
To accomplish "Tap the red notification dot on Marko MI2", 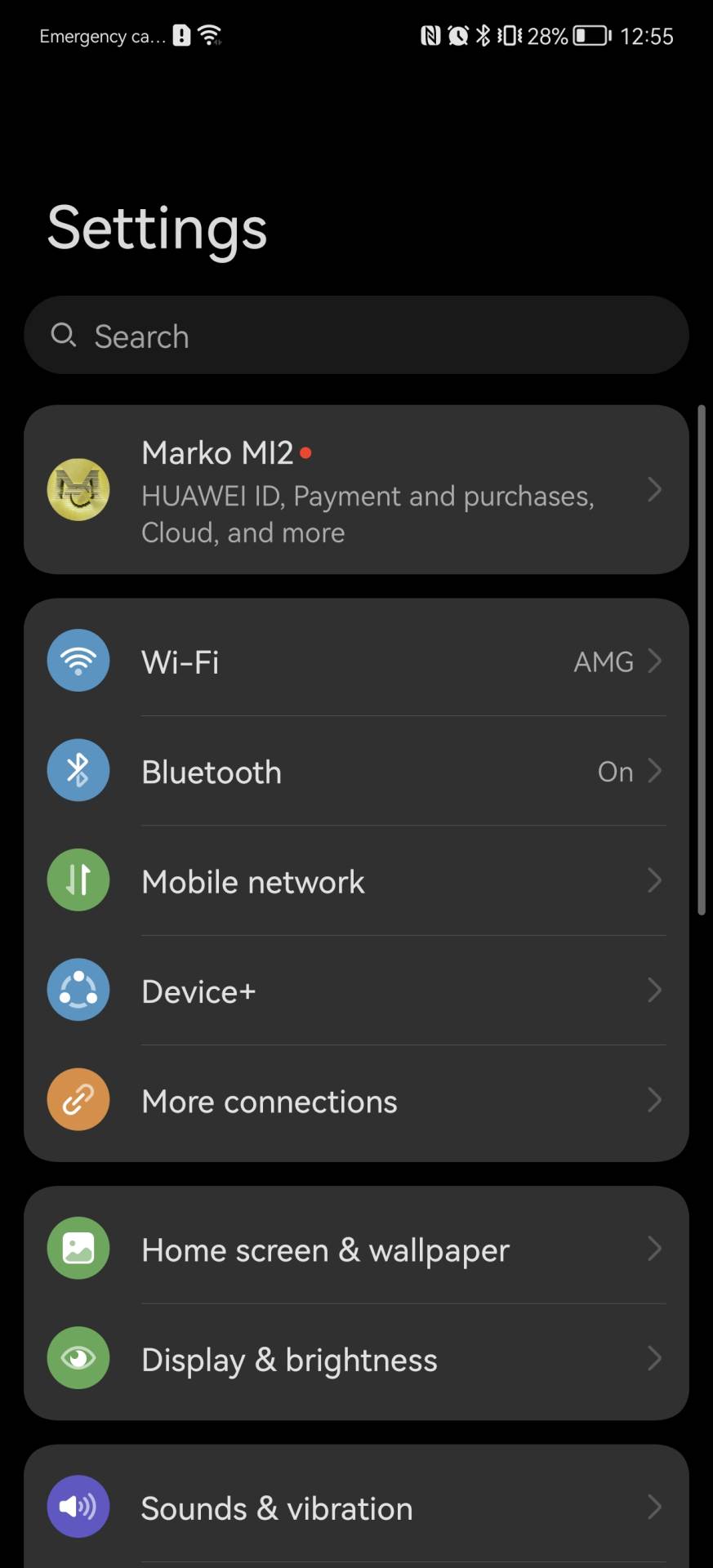I will point(307,452).
